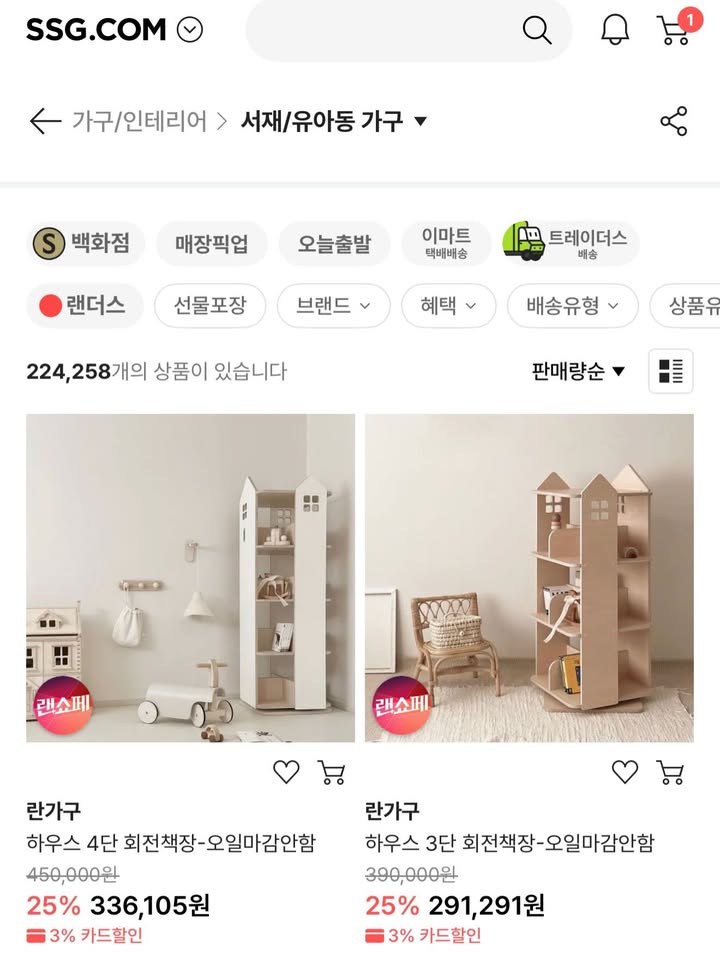The image size is (720, 960).
Task: Select the 랜더스 chip
Action: [x=84, y=306]
